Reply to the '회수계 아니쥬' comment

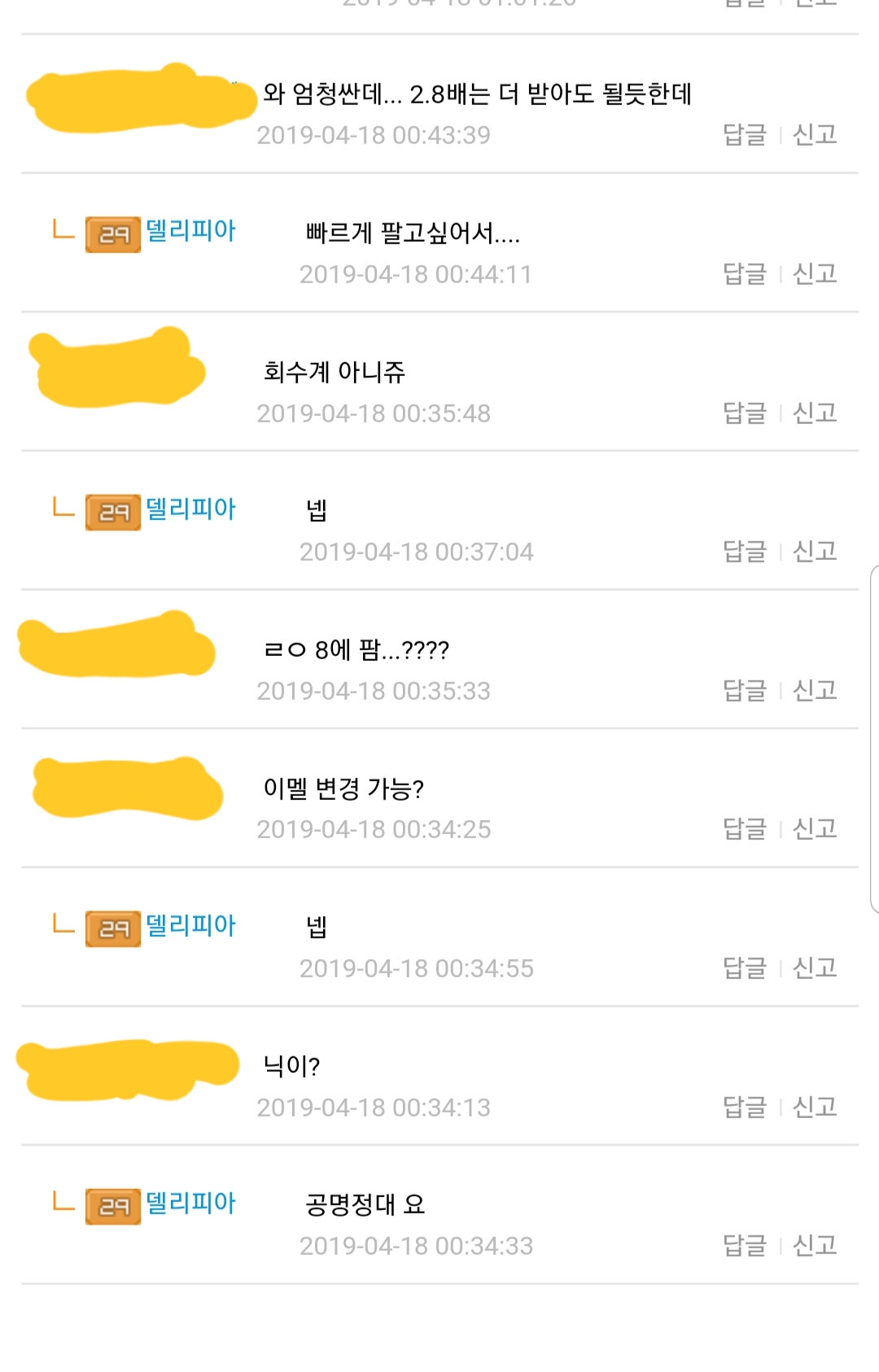pyautogui.click(x=745, y=413)
